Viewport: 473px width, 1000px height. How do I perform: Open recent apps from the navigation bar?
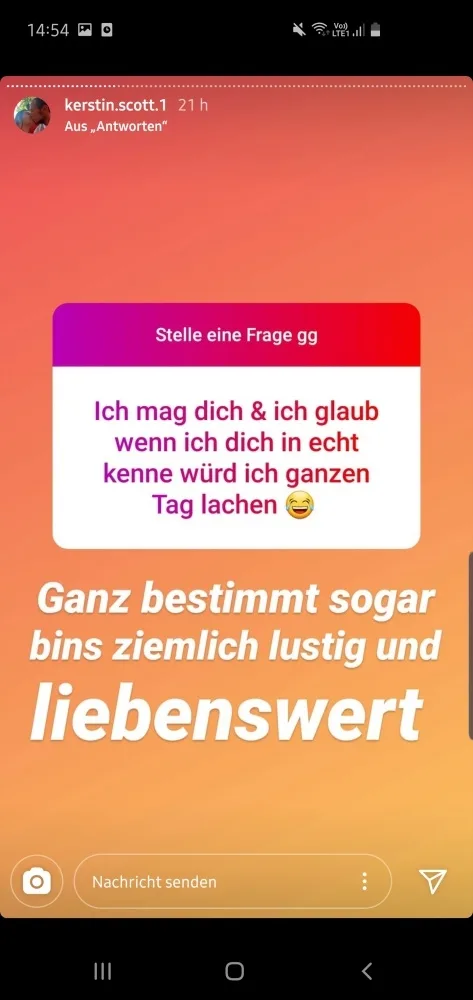pyautogui.click(x=103, y=971)
